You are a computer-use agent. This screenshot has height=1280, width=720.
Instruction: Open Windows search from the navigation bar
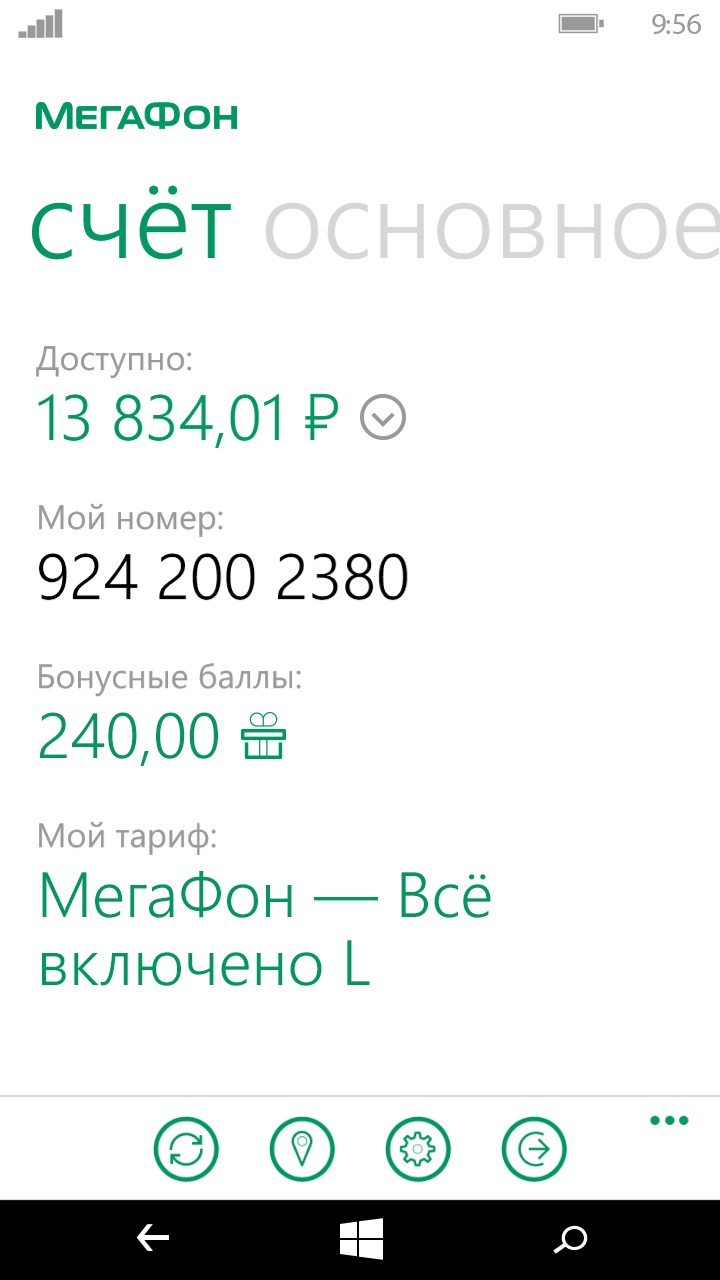570,1238
